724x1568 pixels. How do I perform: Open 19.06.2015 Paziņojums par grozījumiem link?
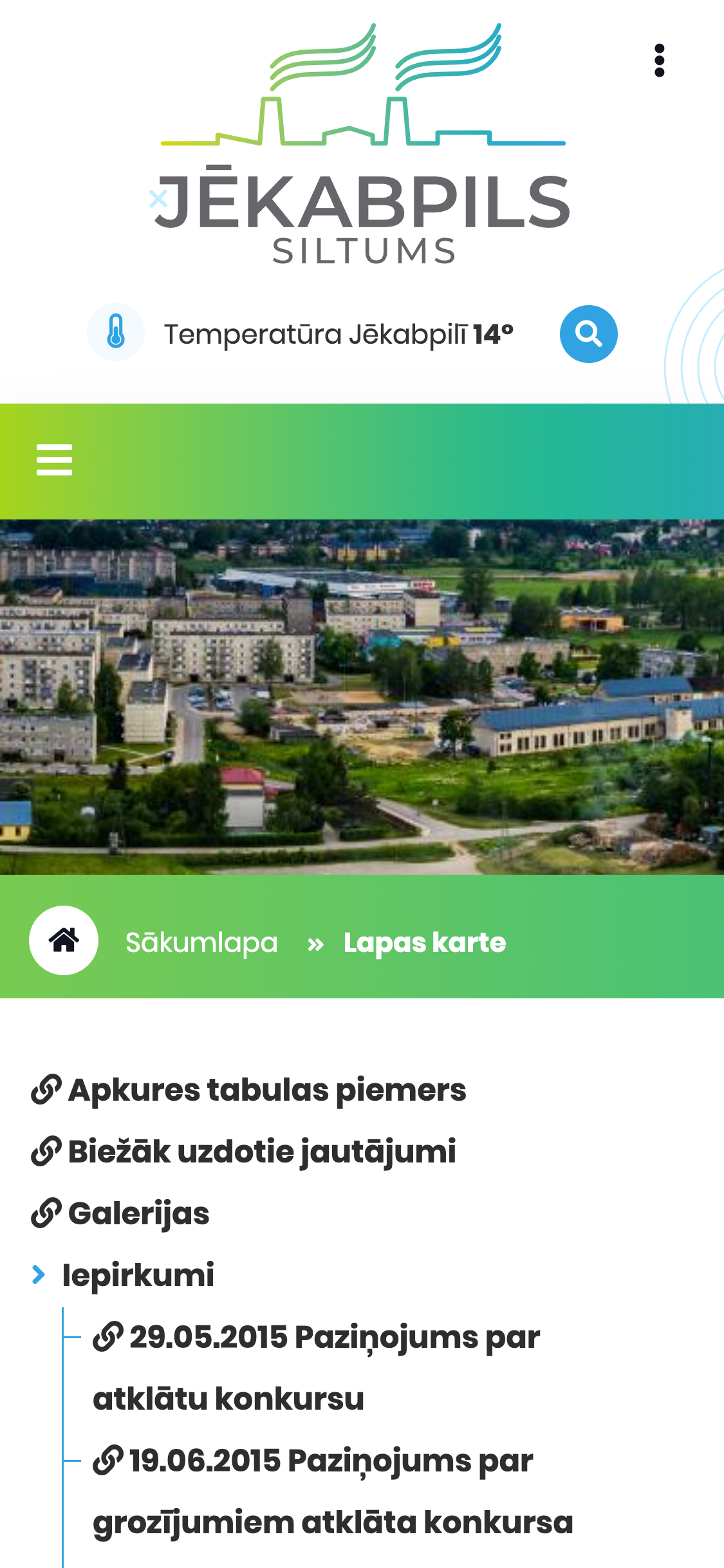point(331,1461)
